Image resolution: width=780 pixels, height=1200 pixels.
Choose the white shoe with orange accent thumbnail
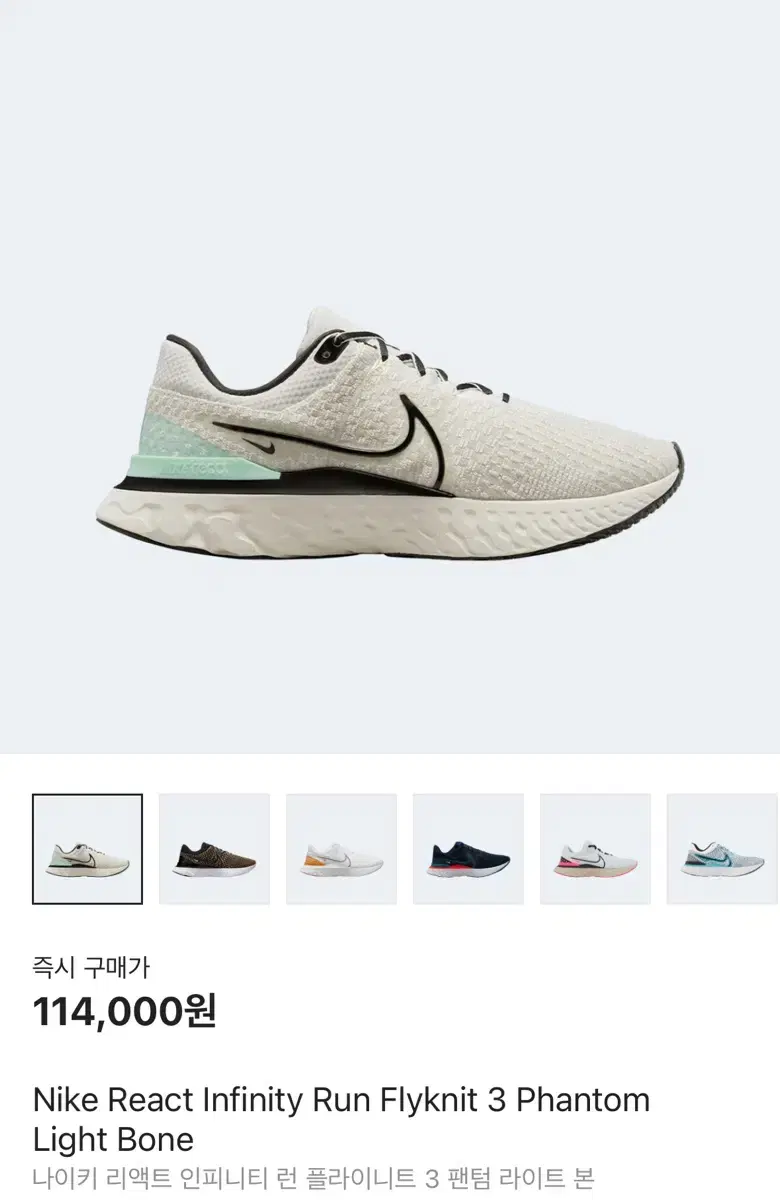(x=341, y=847)
